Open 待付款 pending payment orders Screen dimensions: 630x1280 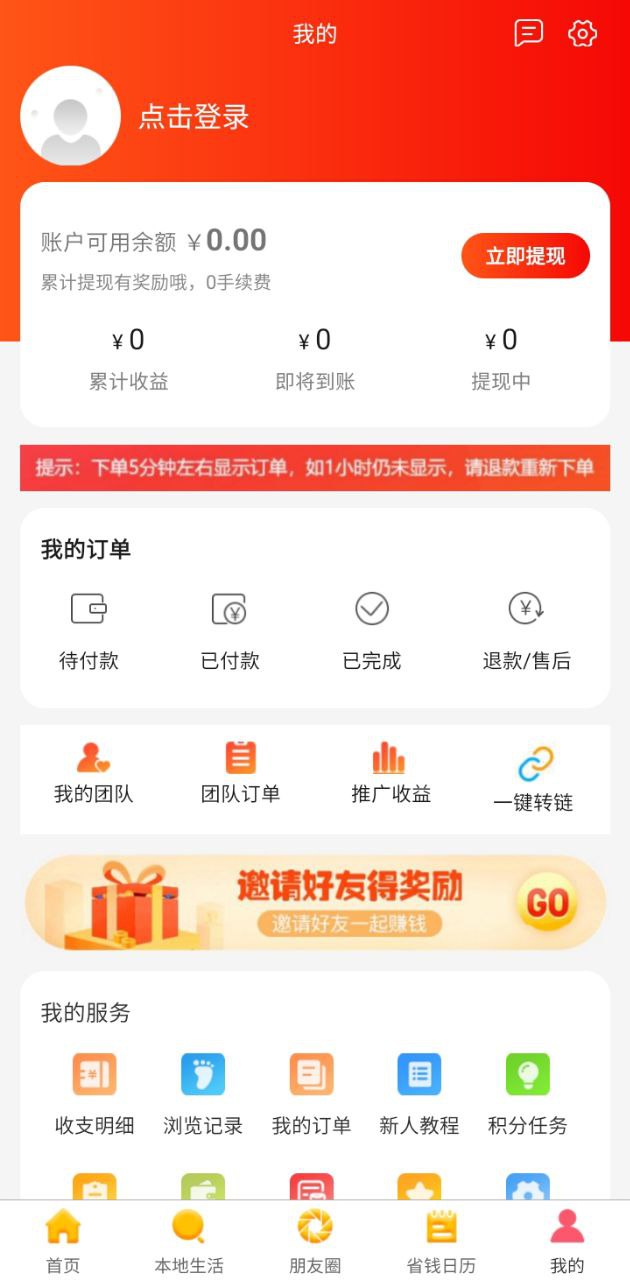point(89,630)
